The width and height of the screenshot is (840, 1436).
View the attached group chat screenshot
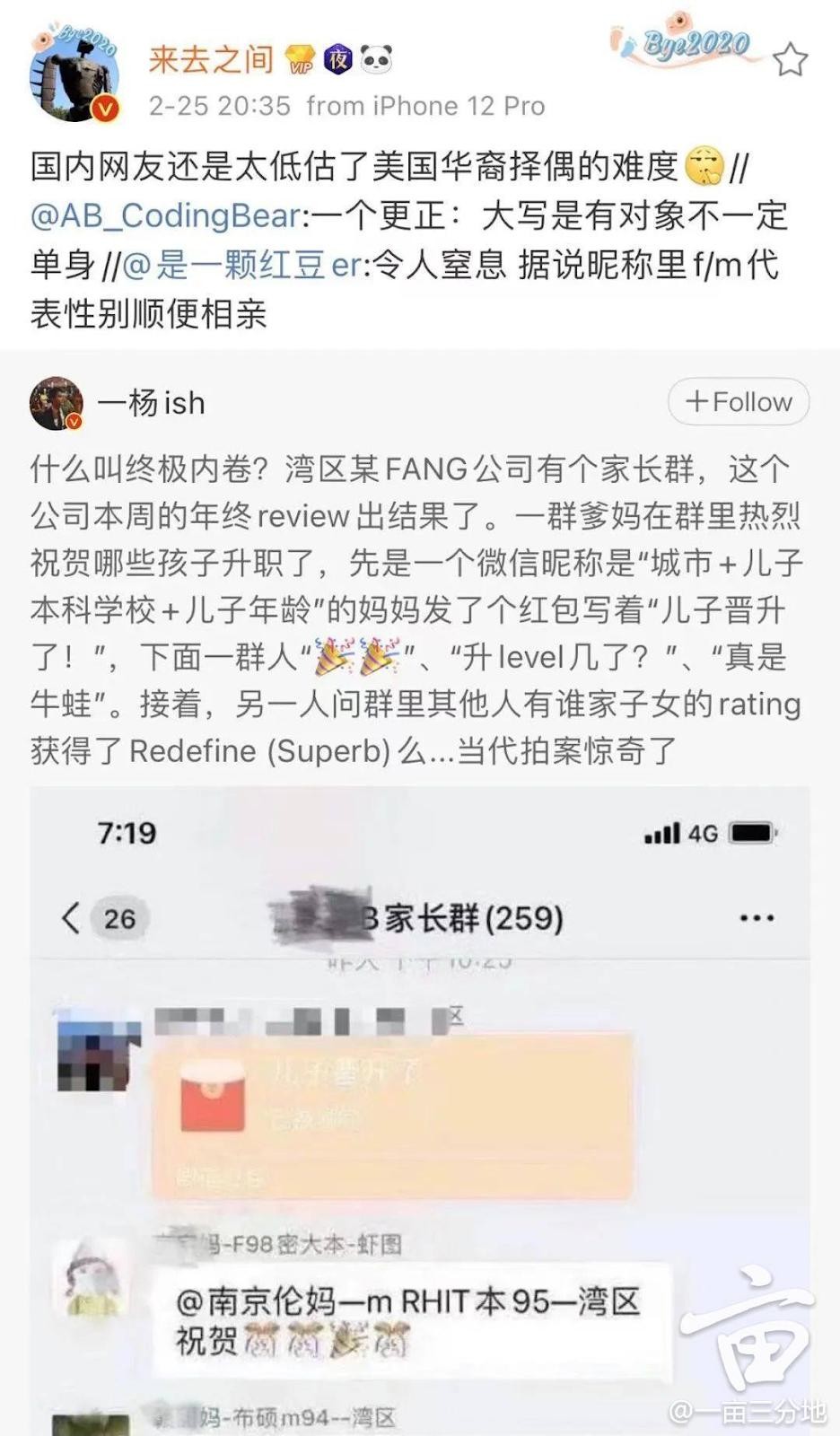[x=420, y=1104]
